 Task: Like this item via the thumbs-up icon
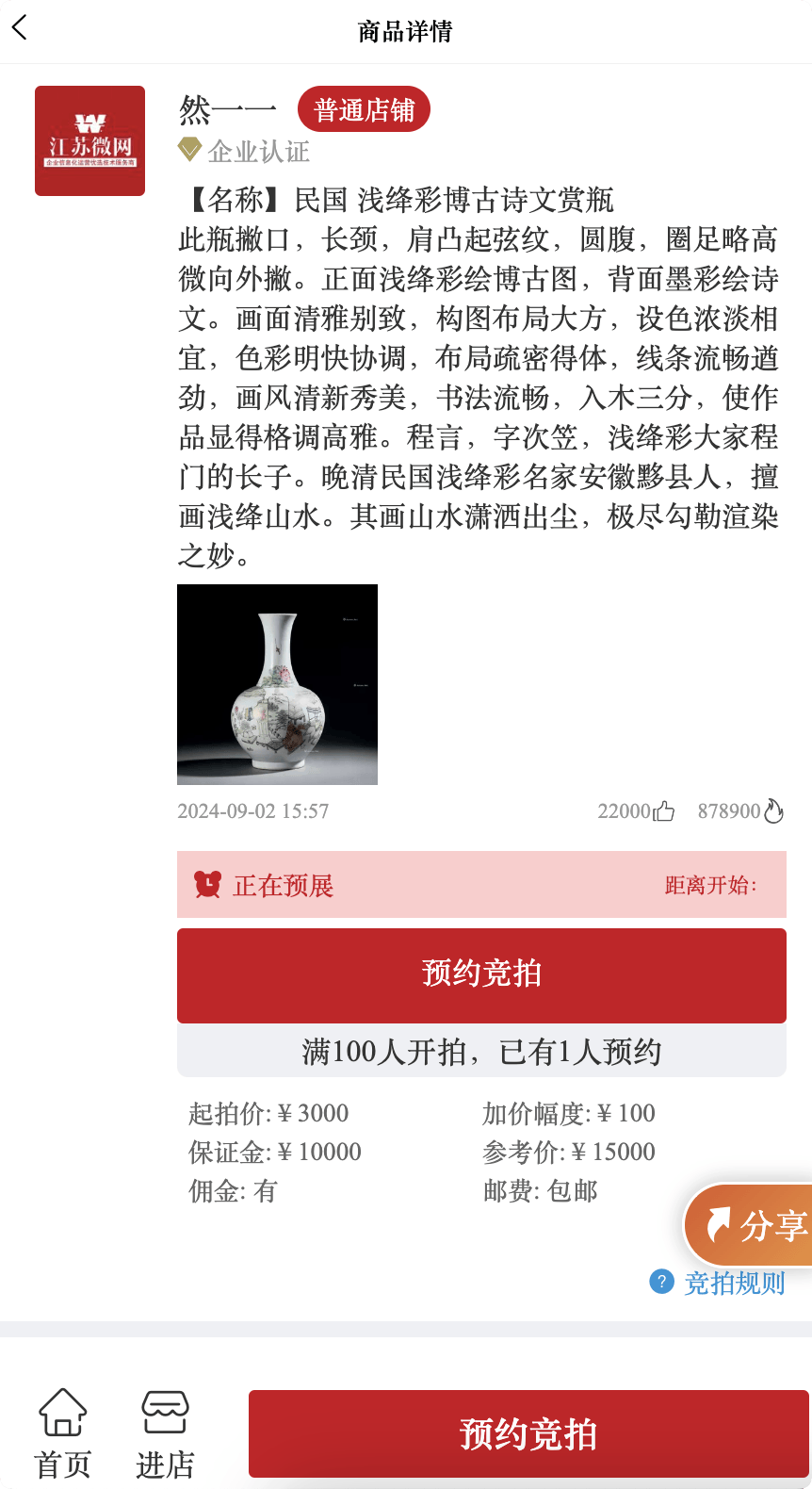point(664,811)
